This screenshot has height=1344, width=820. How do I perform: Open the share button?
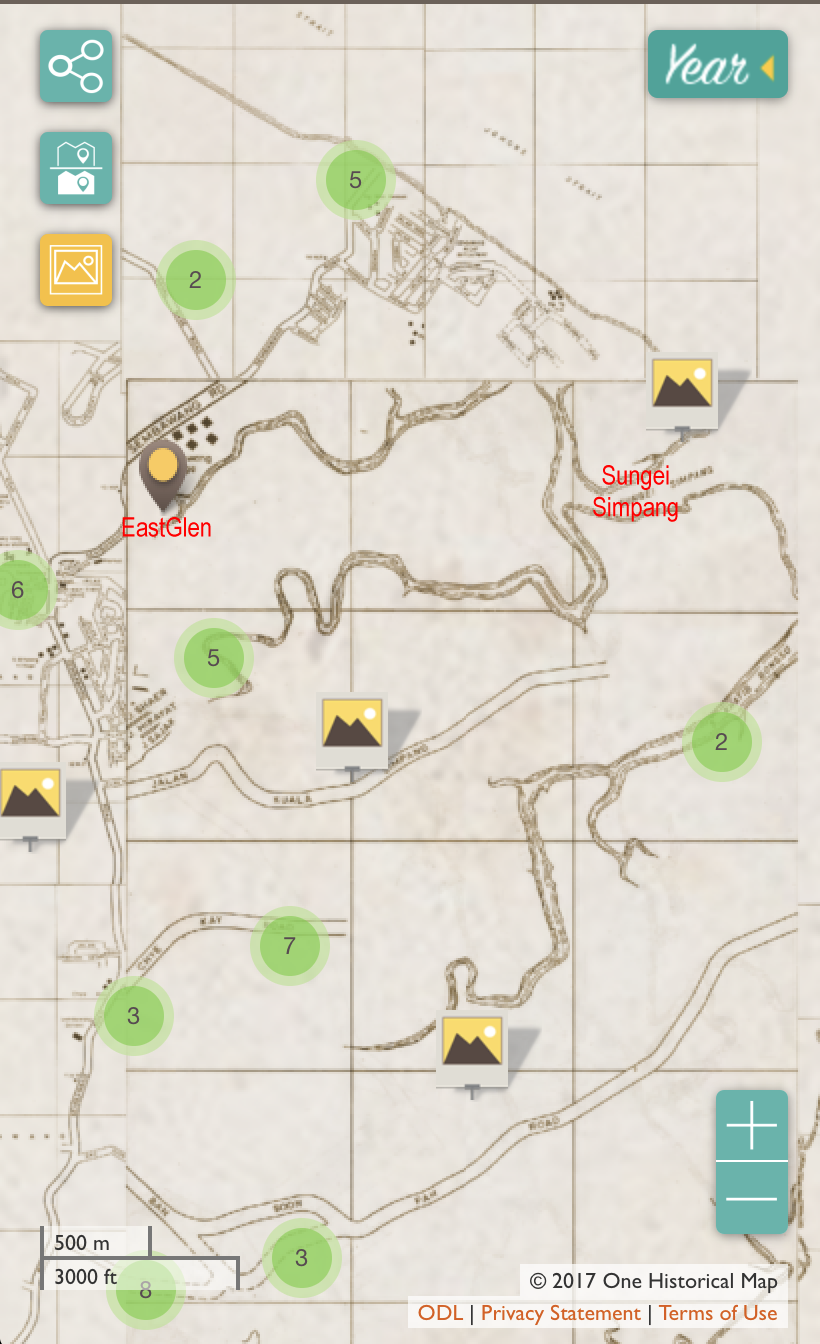76,66
